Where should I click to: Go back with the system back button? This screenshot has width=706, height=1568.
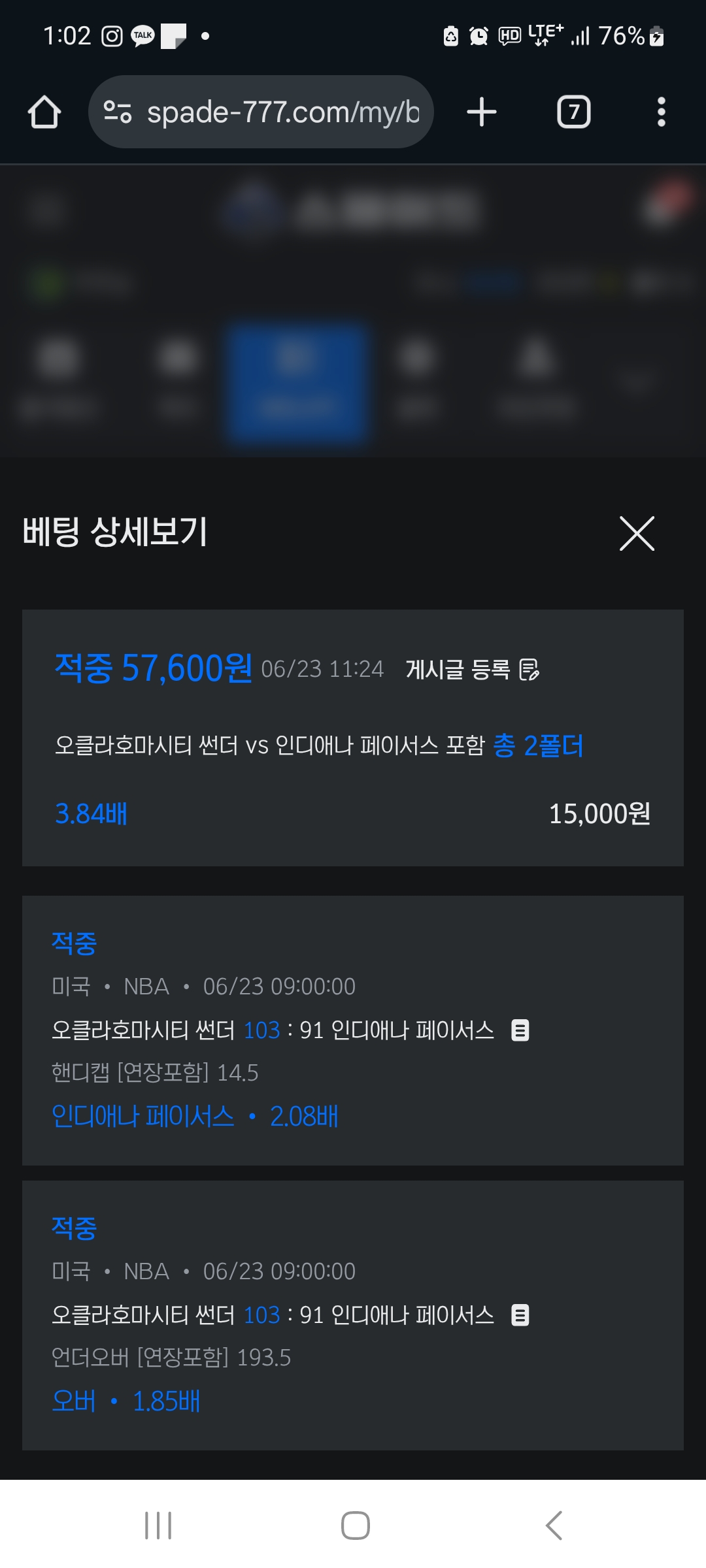pos(554,1526)
